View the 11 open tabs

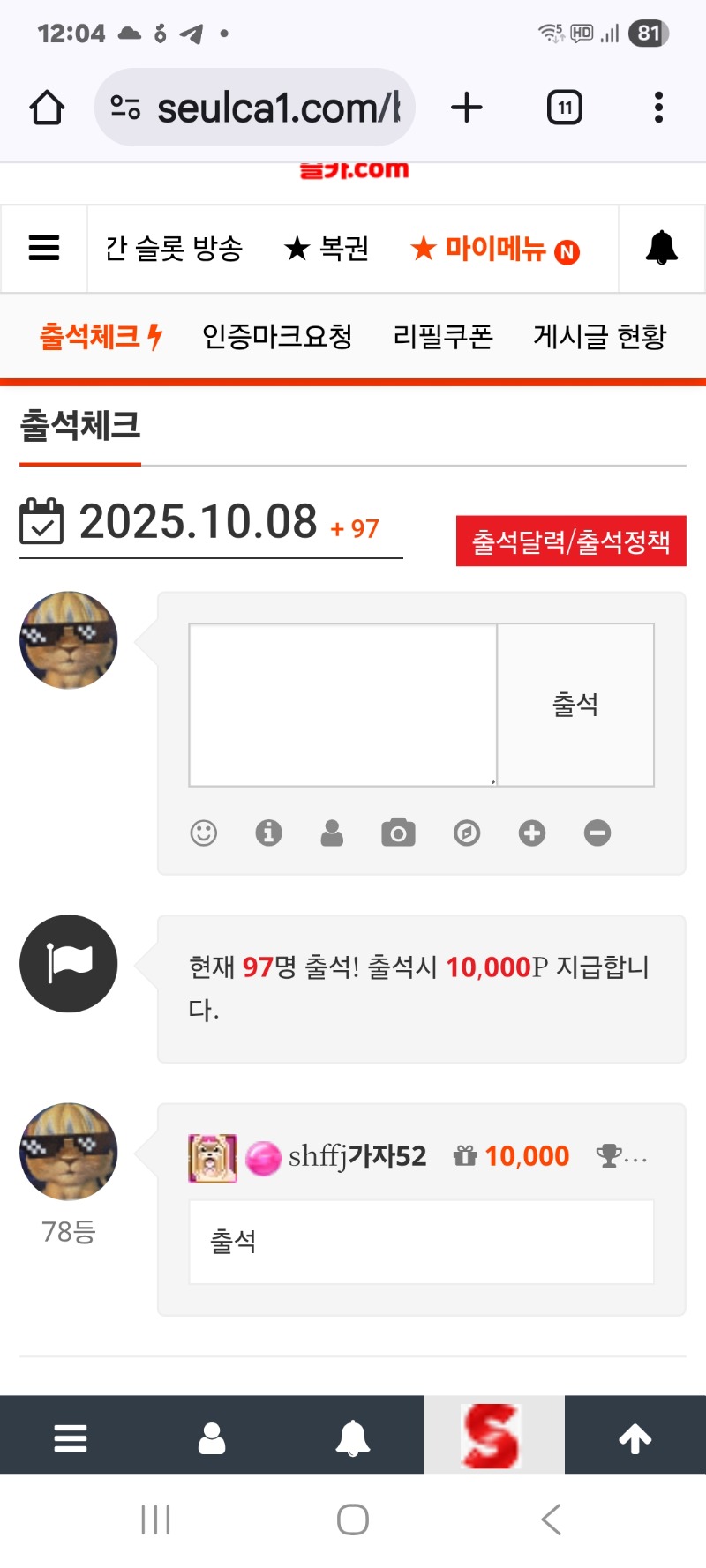click(x=565, y=108)
